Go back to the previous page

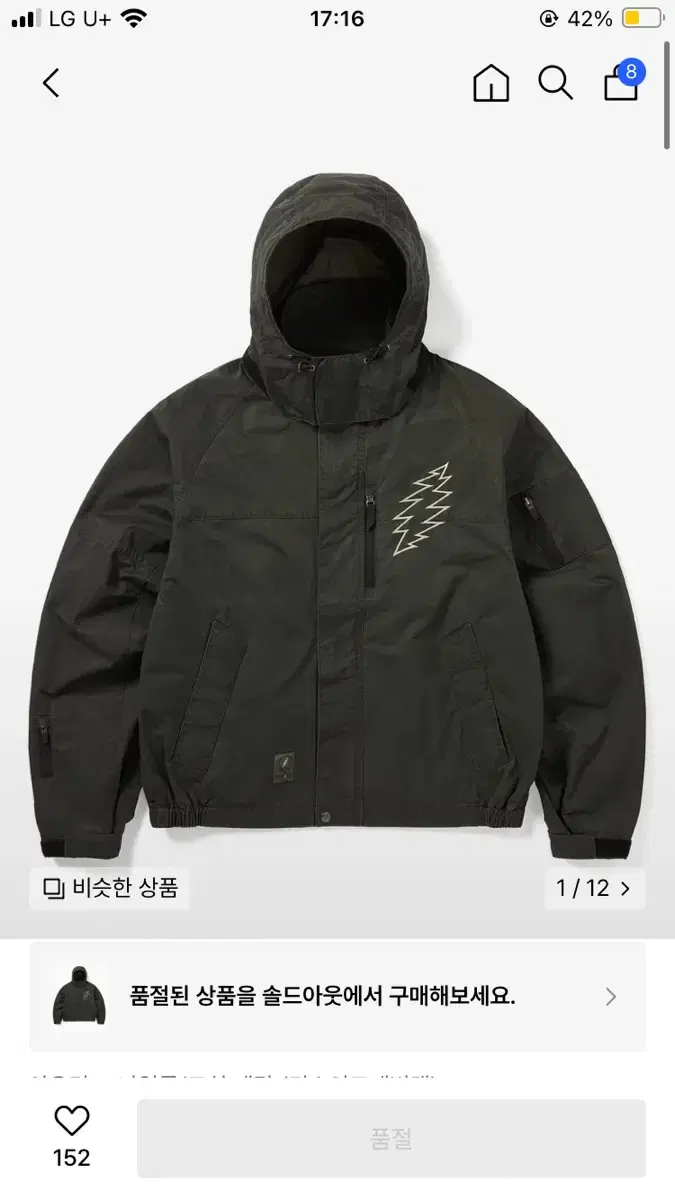(x=52, y=83)
